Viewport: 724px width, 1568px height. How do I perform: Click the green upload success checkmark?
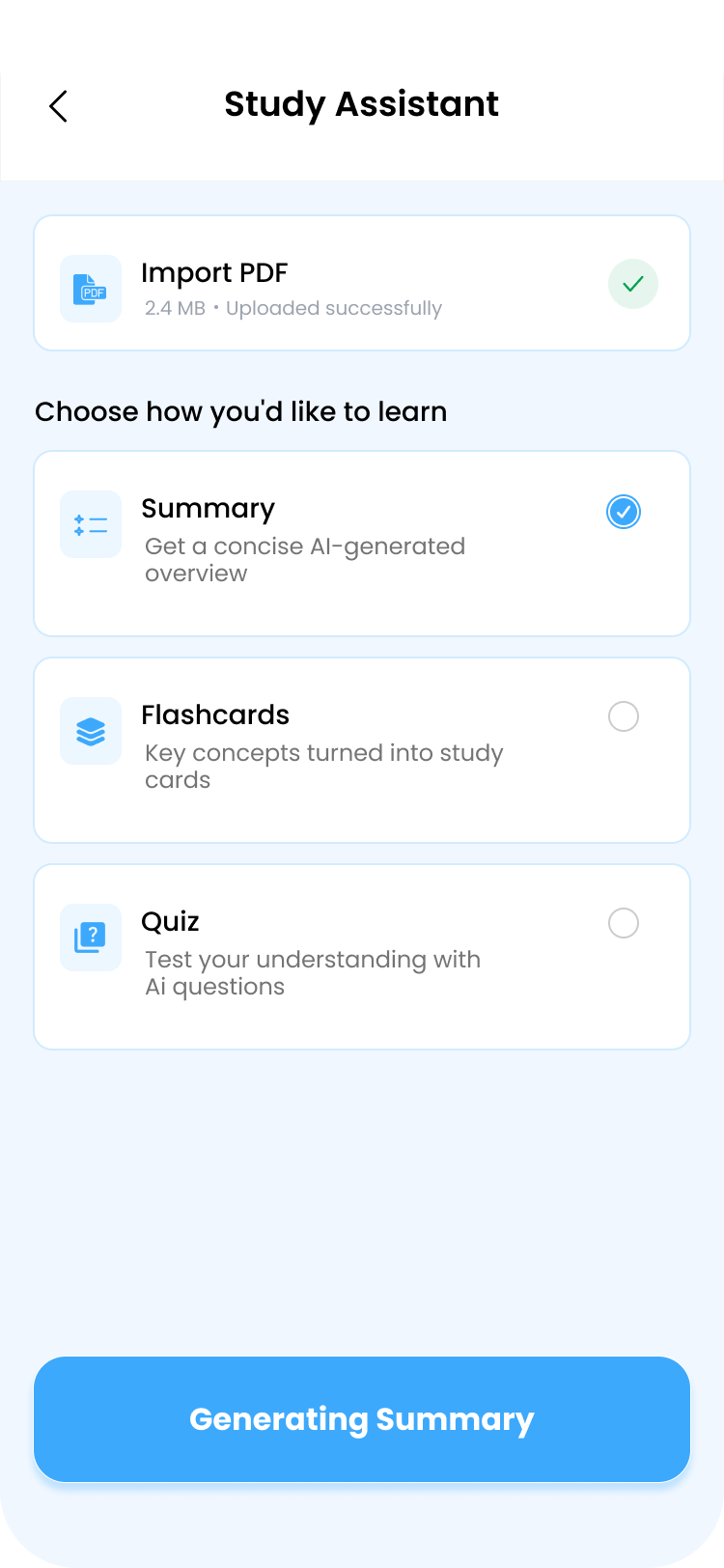click(632, 283)
